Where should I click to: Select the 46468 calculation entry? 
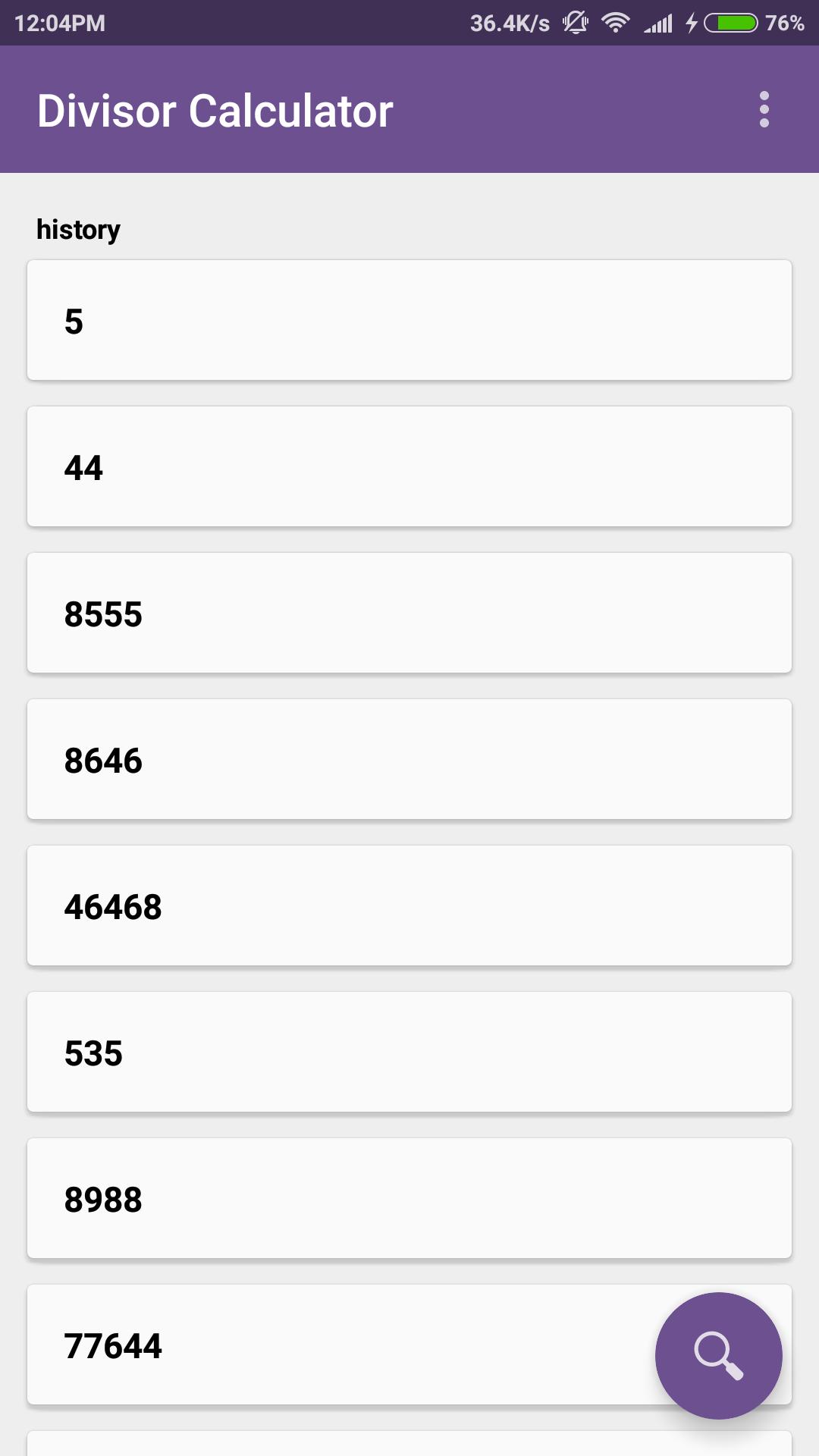[x=409, y=905]
